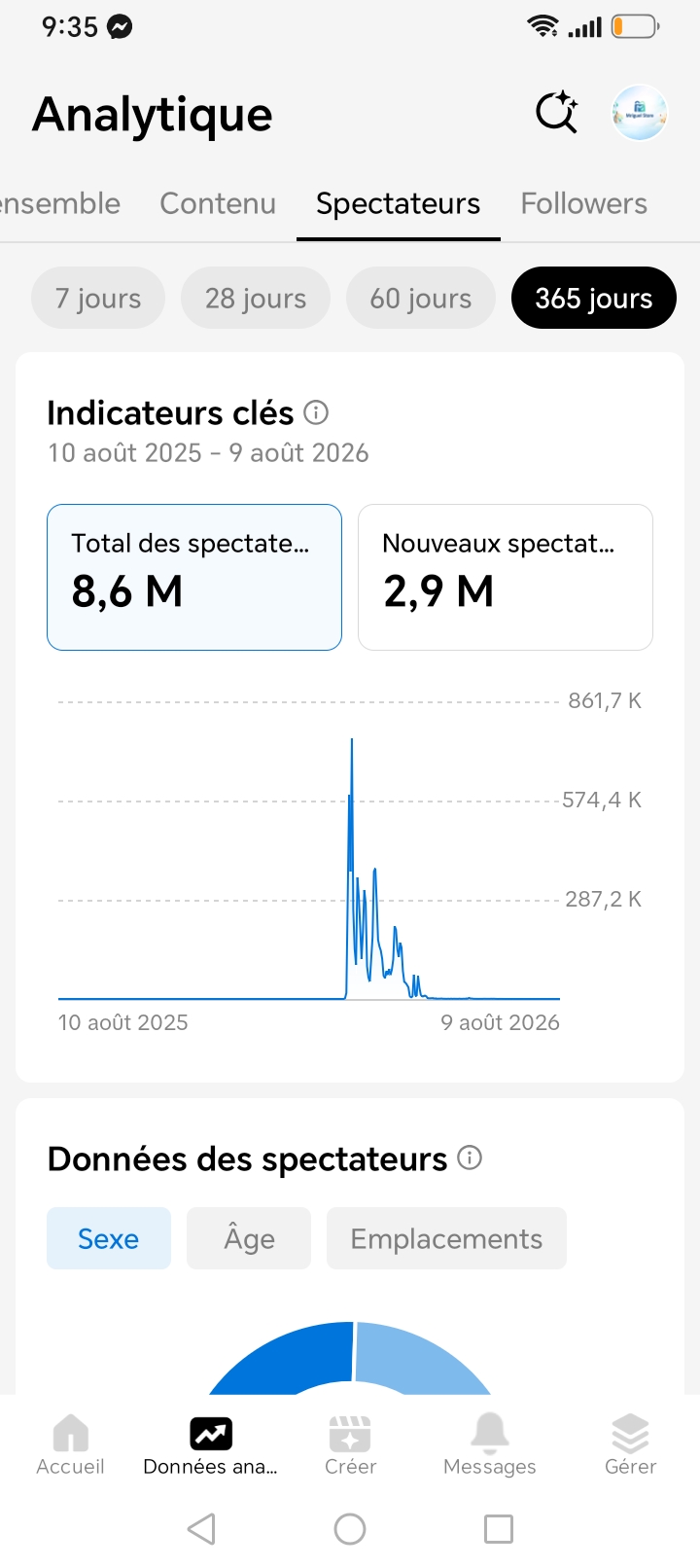
Task: Tap the 365 jours chip
Action: point(594,298)
